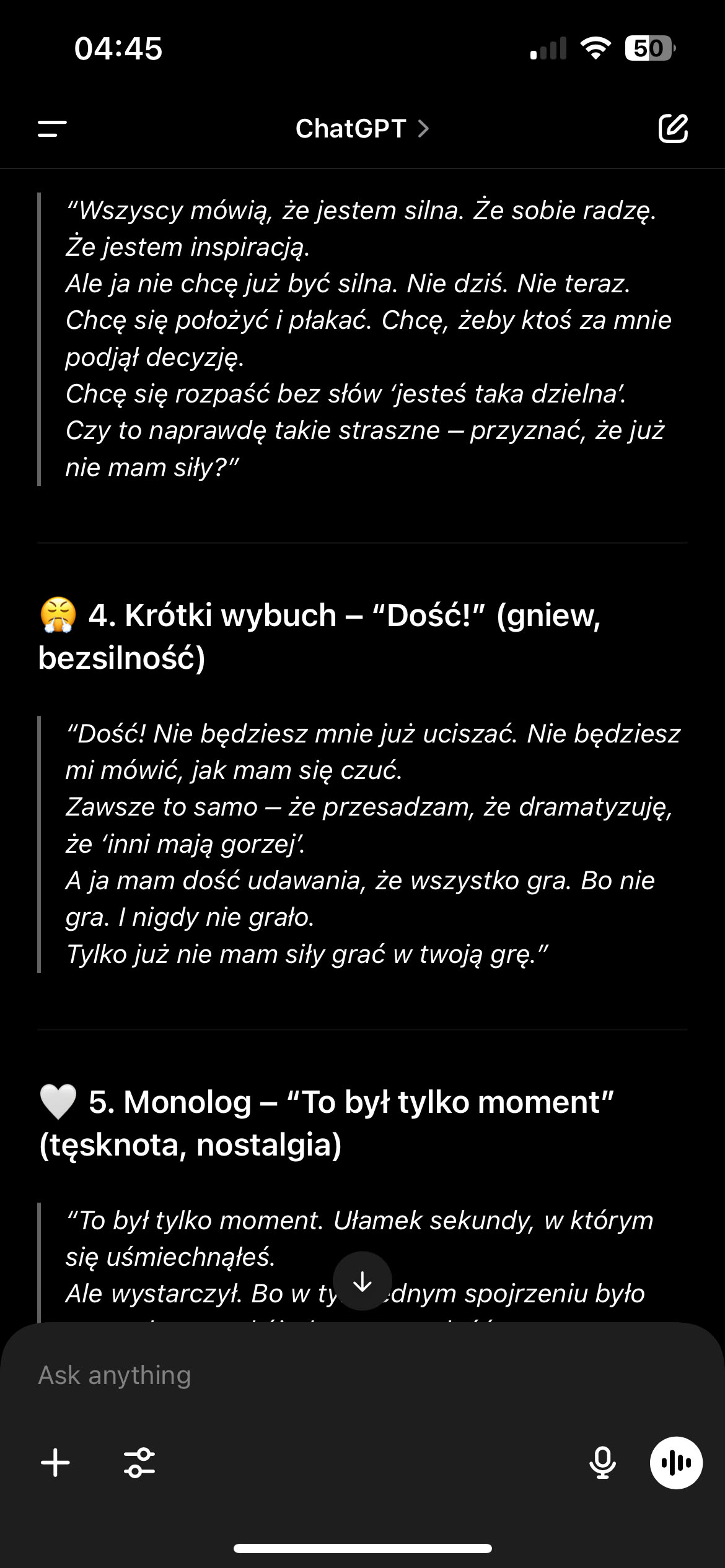Viewport: 725px width, 1568px height.
Task: Open the ChatGPT model selector
Action: pos(362,129)
